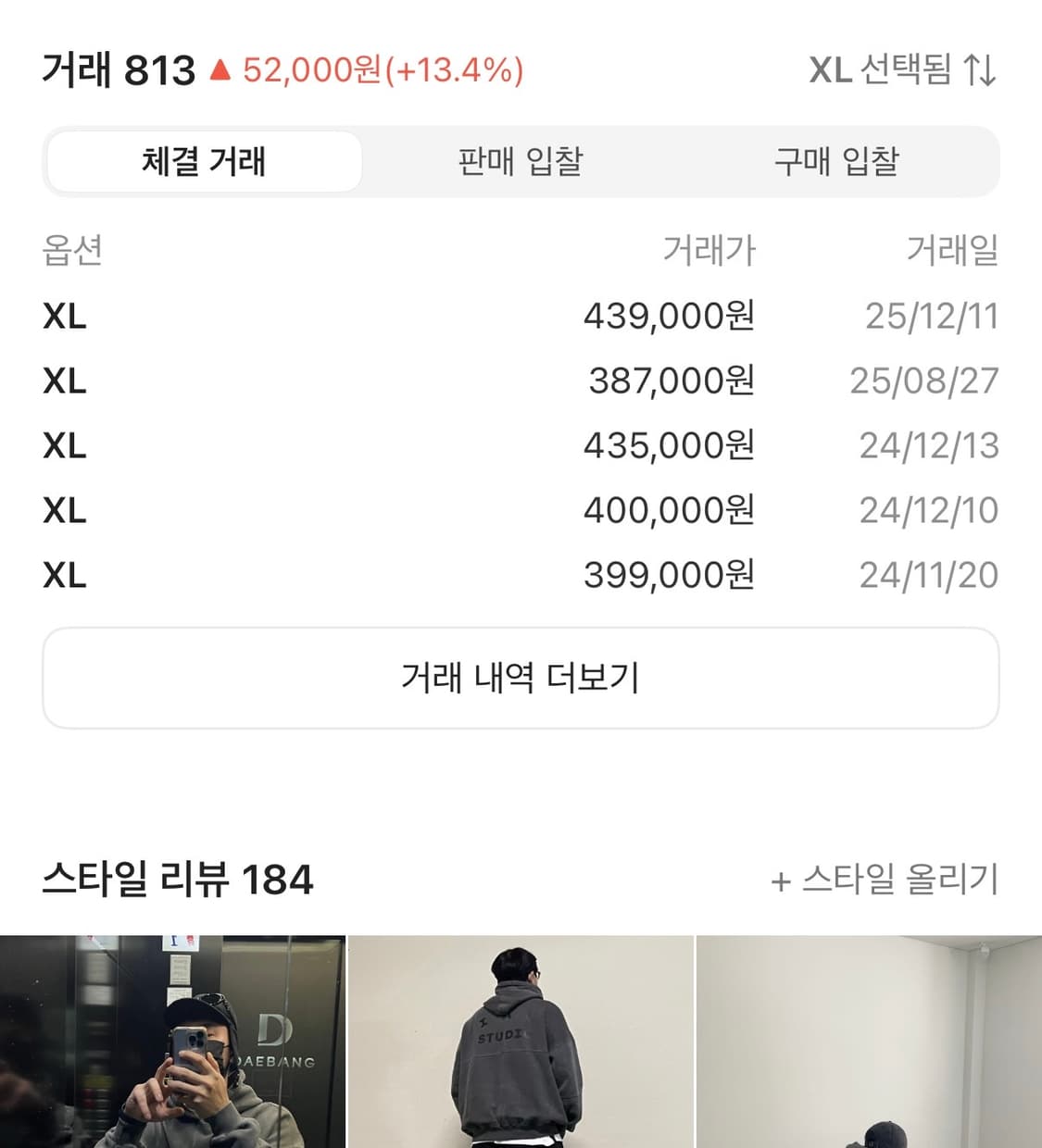Click the red upward triangle price indicator
This screenshot has height=1148, width=1042.
click(220, 69)
